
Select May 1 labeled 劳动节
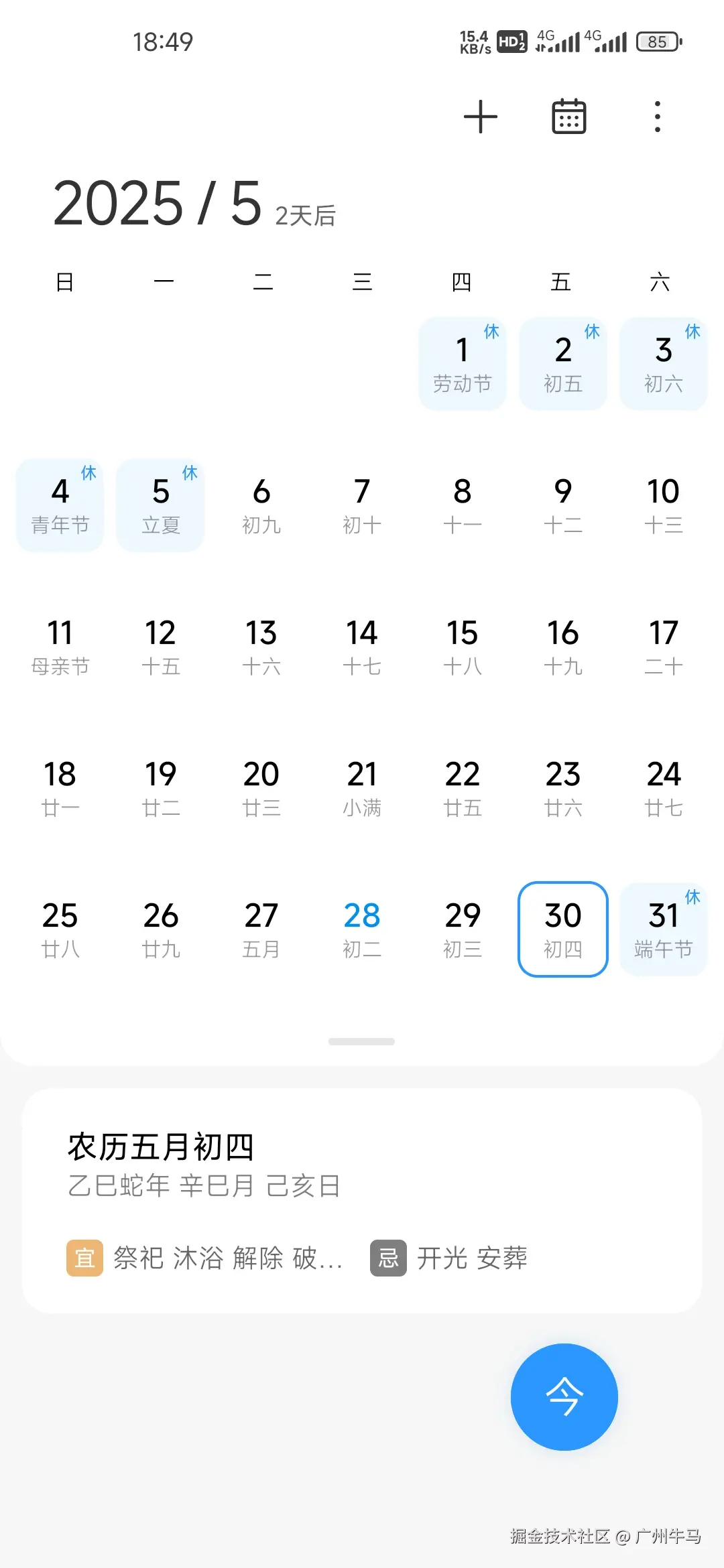click(x=463, y=362)
